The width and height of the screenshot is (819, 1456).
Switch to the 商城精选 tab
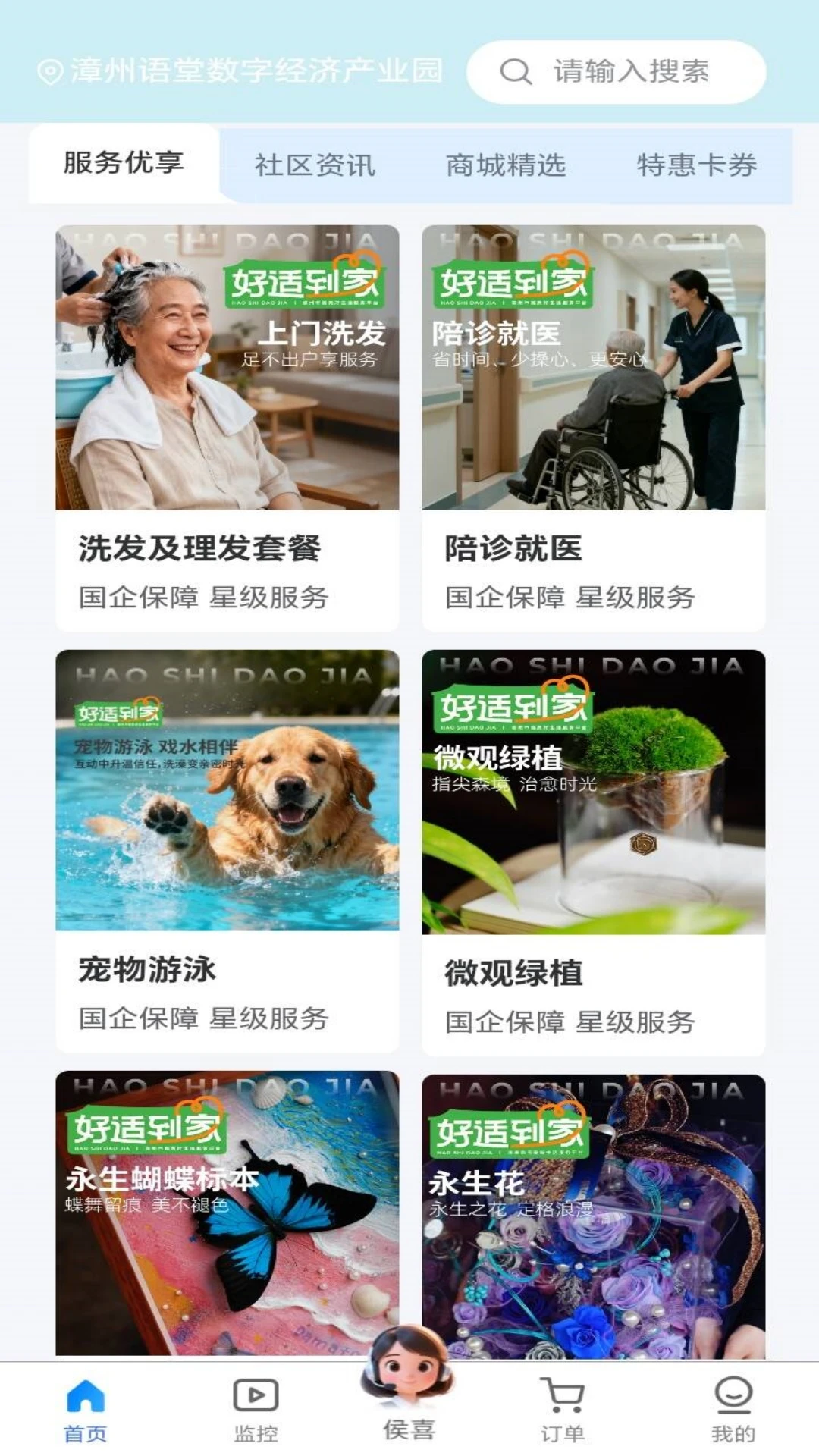point(506,165)
